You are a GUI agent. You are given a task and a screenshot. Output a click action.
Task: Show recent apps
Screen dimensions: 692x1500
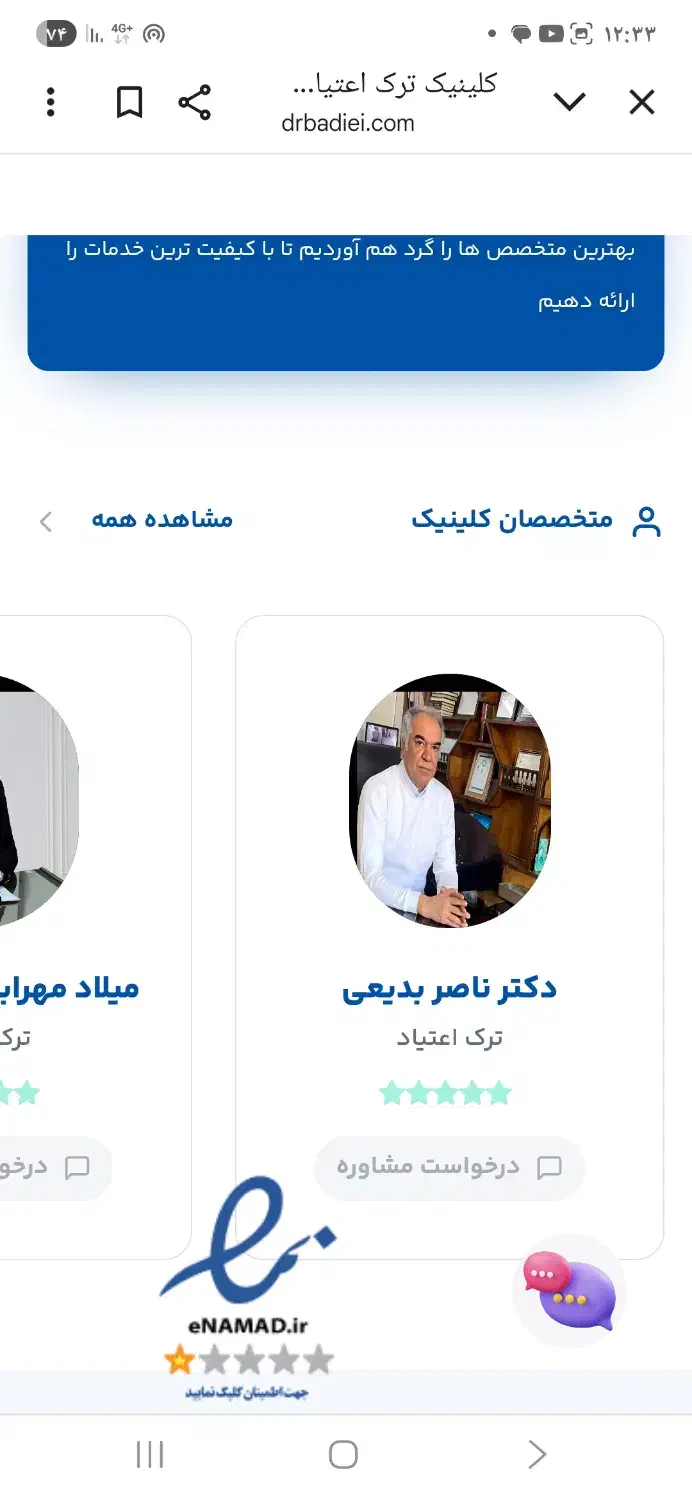[150, 1454]
